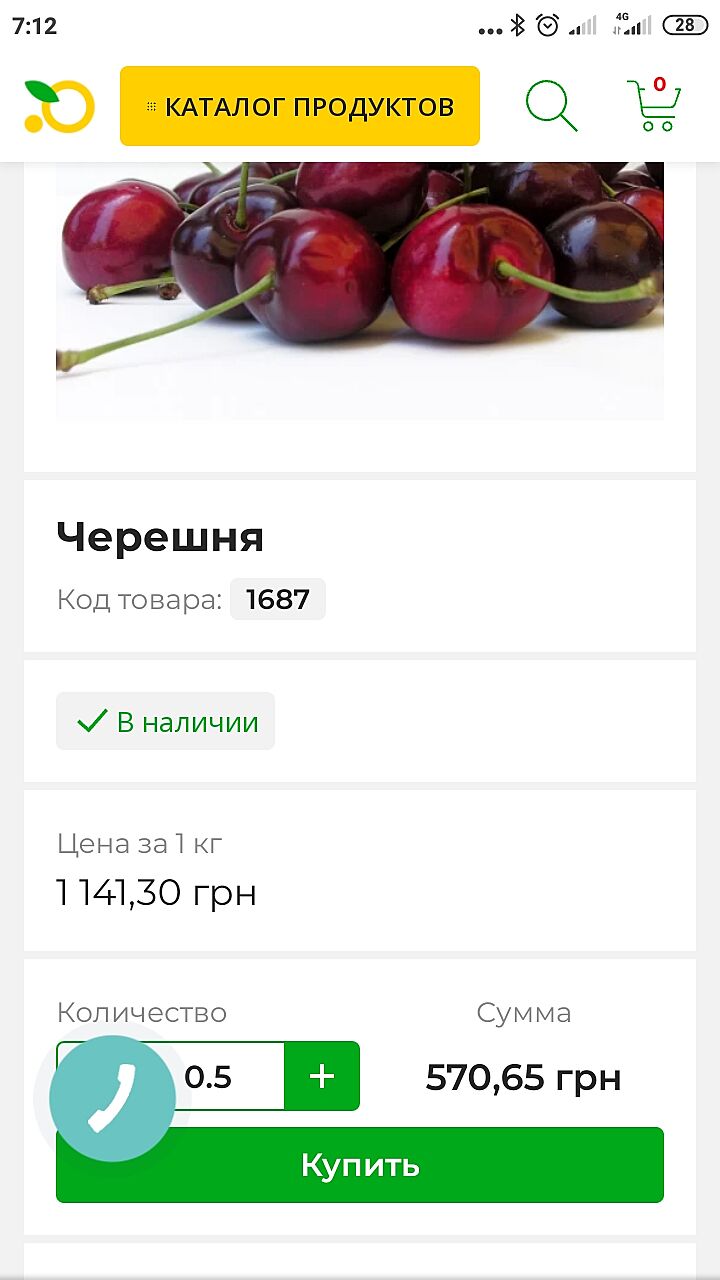View the cherry product photo
720x1280 pixels.
(x=360, y=290)
